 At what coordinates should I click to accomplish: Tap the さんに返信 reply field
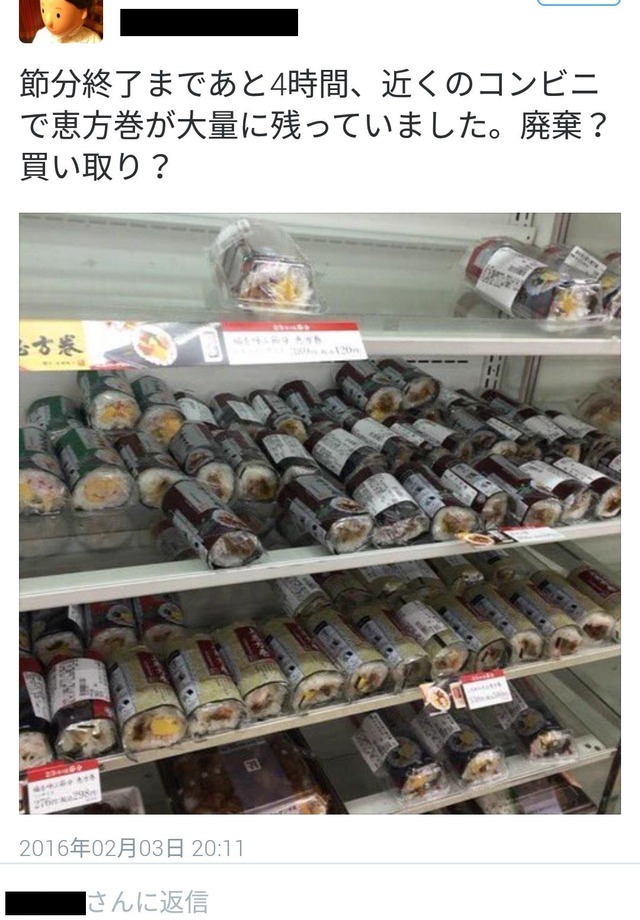147,901
